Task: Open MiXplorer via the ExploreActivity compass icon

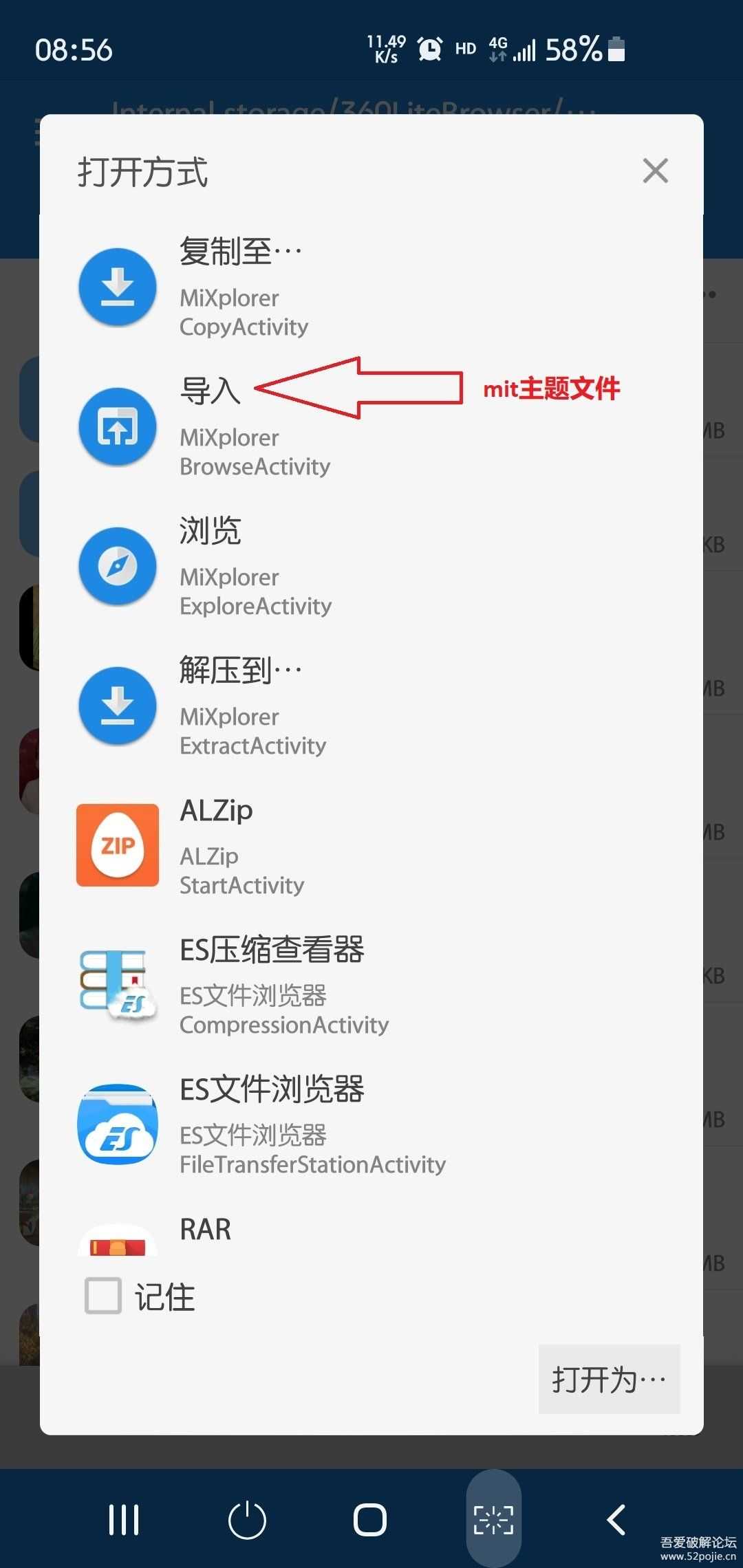Action: pyautogui.click(x=117, y=566)
